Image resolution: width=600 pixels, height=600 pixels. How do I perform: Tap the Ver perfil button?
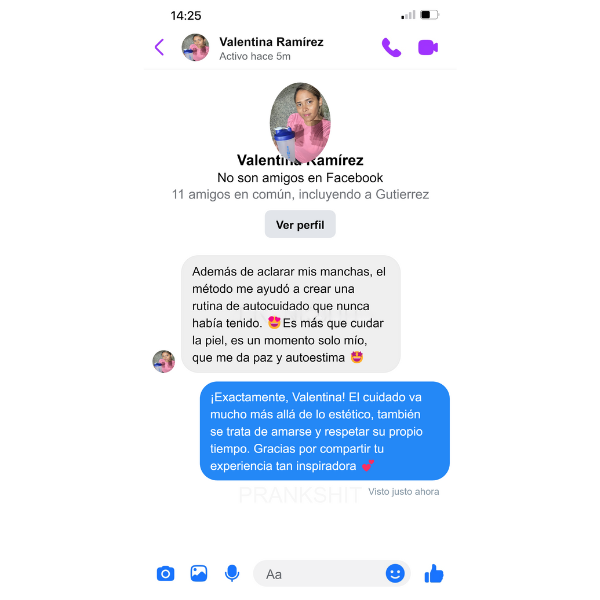[300, 225]
